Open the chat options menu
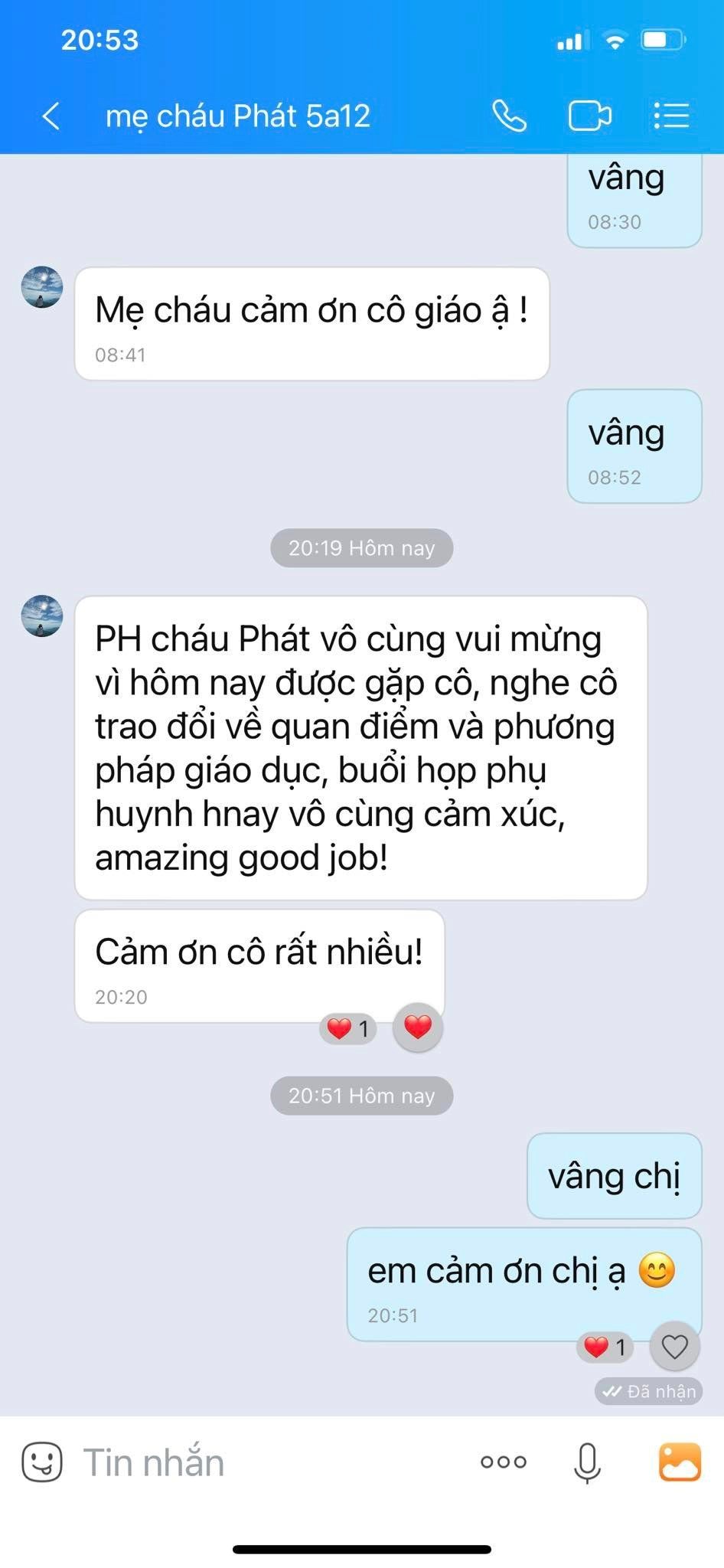724x1568 pixels. click(x=672, y=116)
